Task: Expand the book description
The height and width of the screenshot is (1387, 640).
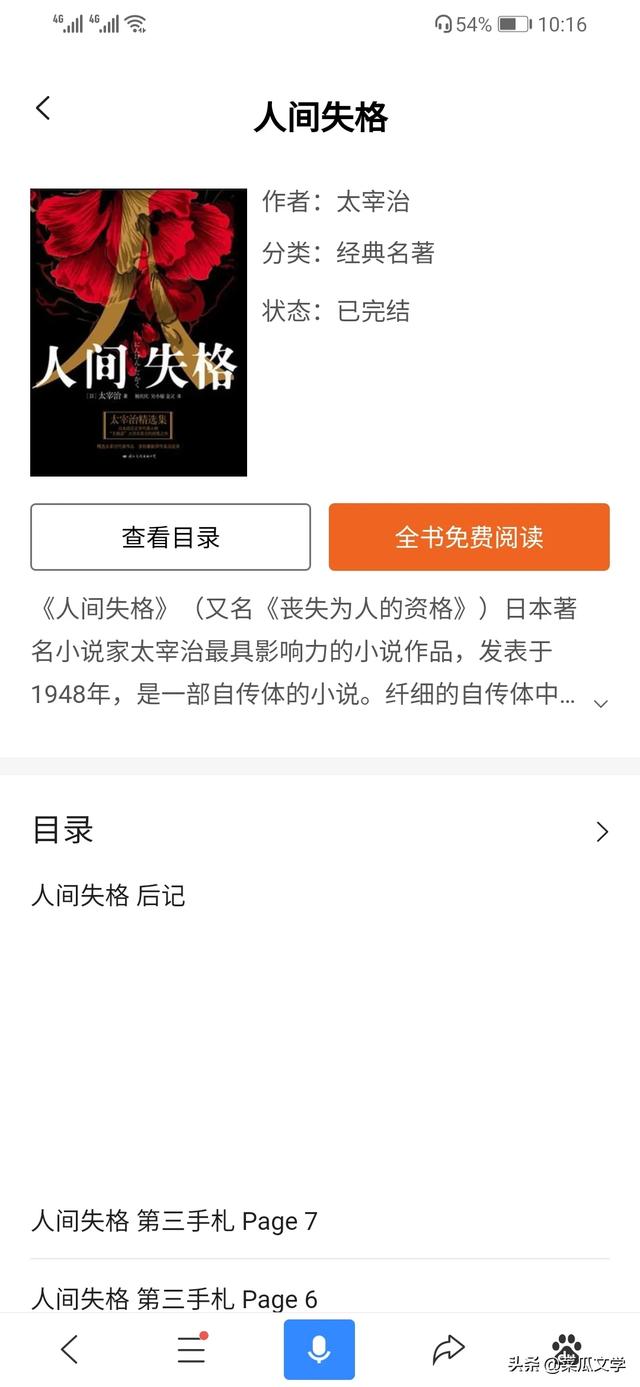Action: tap(600, 704)
